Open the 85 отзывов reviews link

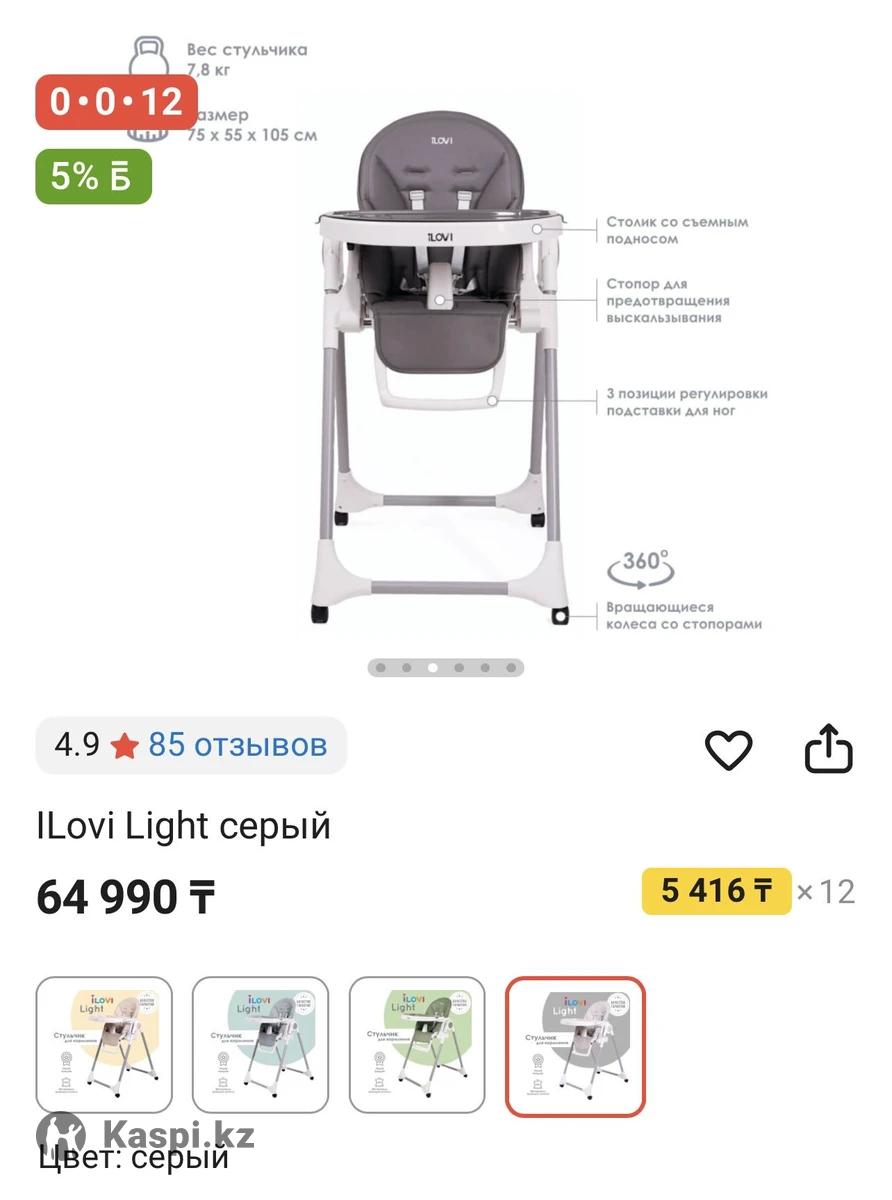pos(237,745)
